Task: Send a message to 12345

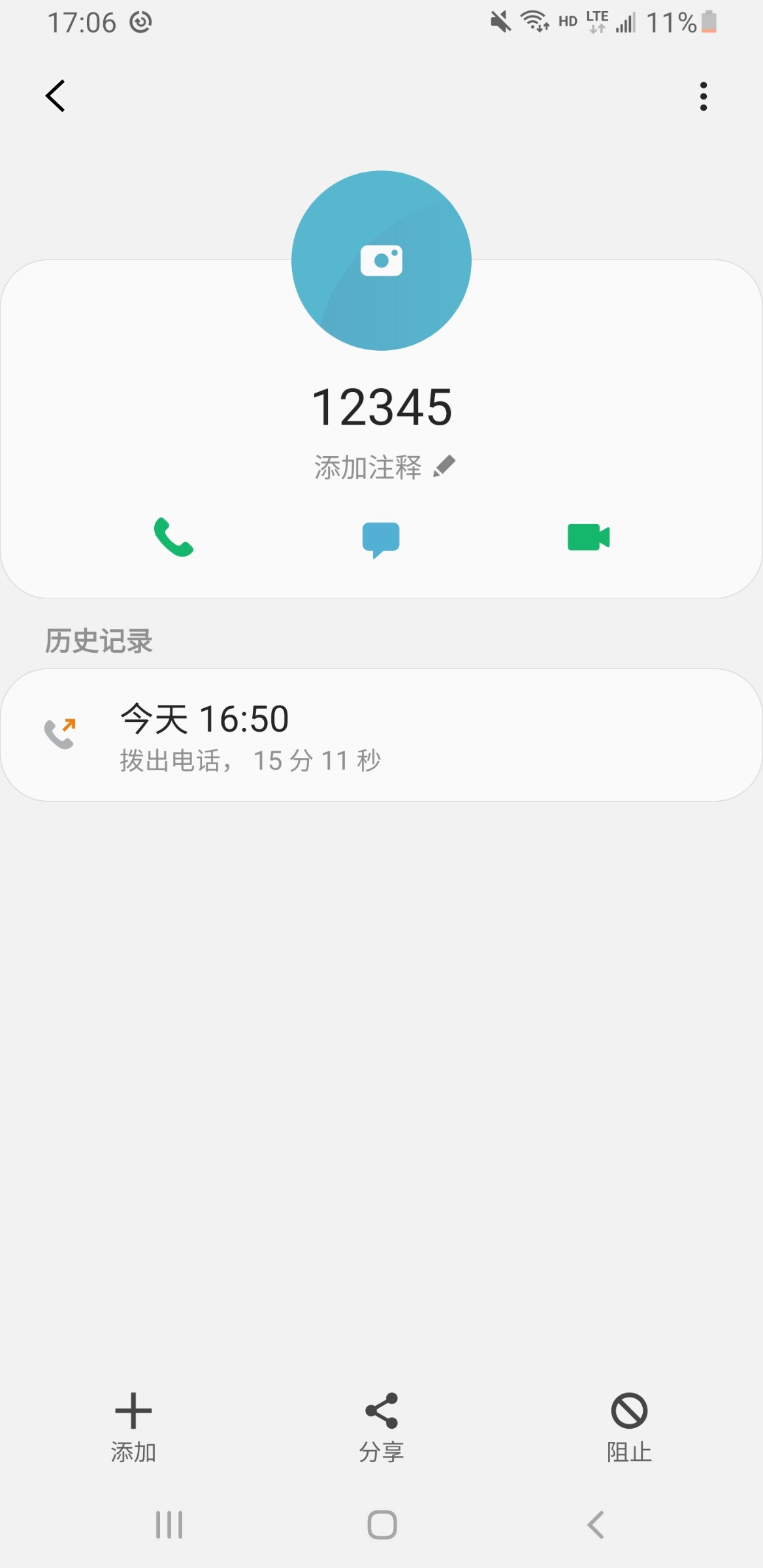Action: pos(381,540)
